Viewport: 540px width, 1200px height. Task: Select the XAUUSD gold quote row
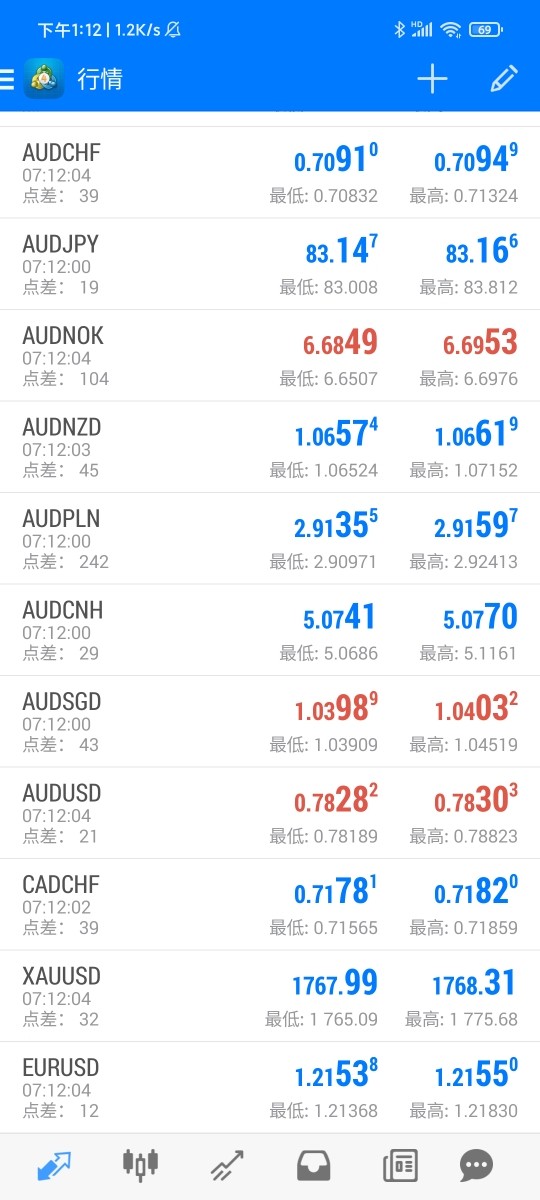270,996
